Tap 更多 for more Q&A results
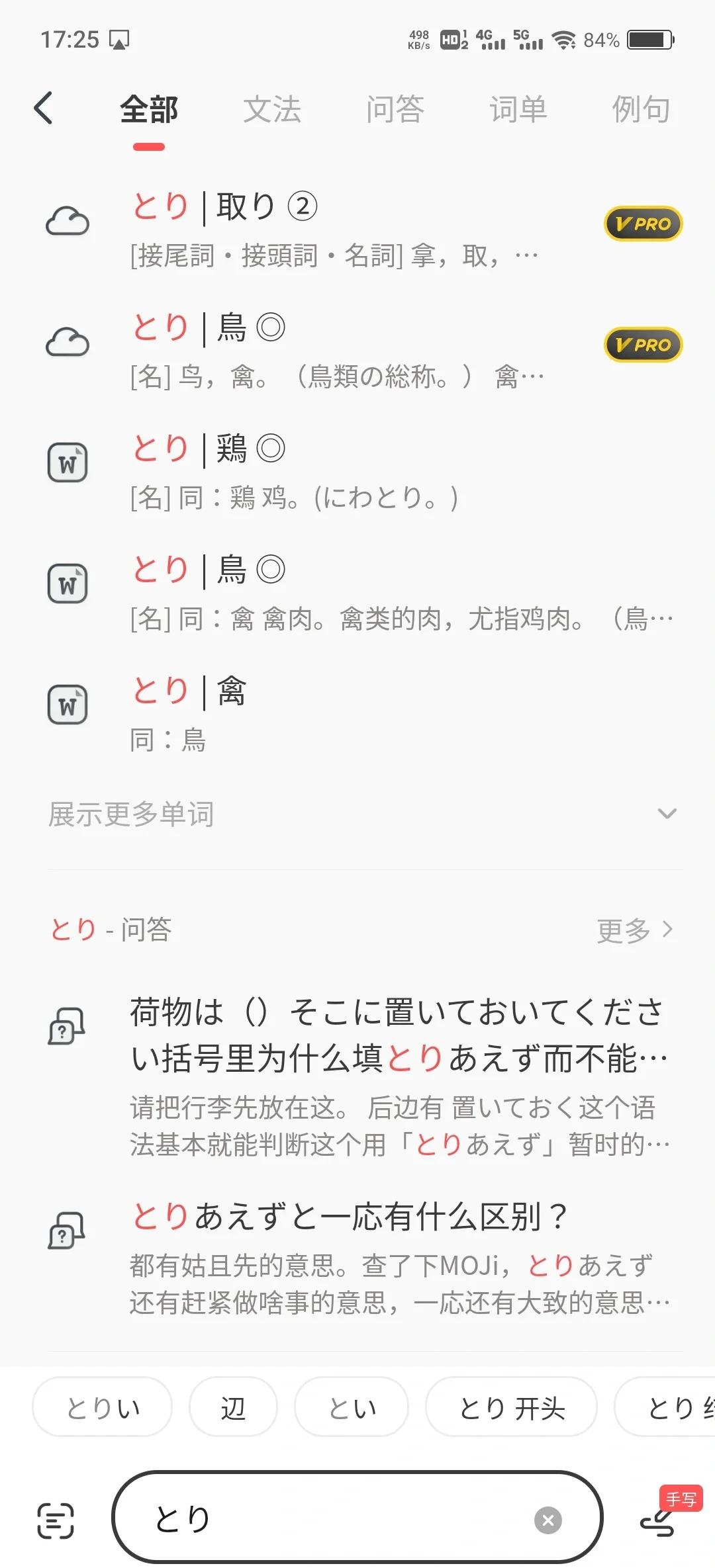715x1568 pixels. [635, 931]
